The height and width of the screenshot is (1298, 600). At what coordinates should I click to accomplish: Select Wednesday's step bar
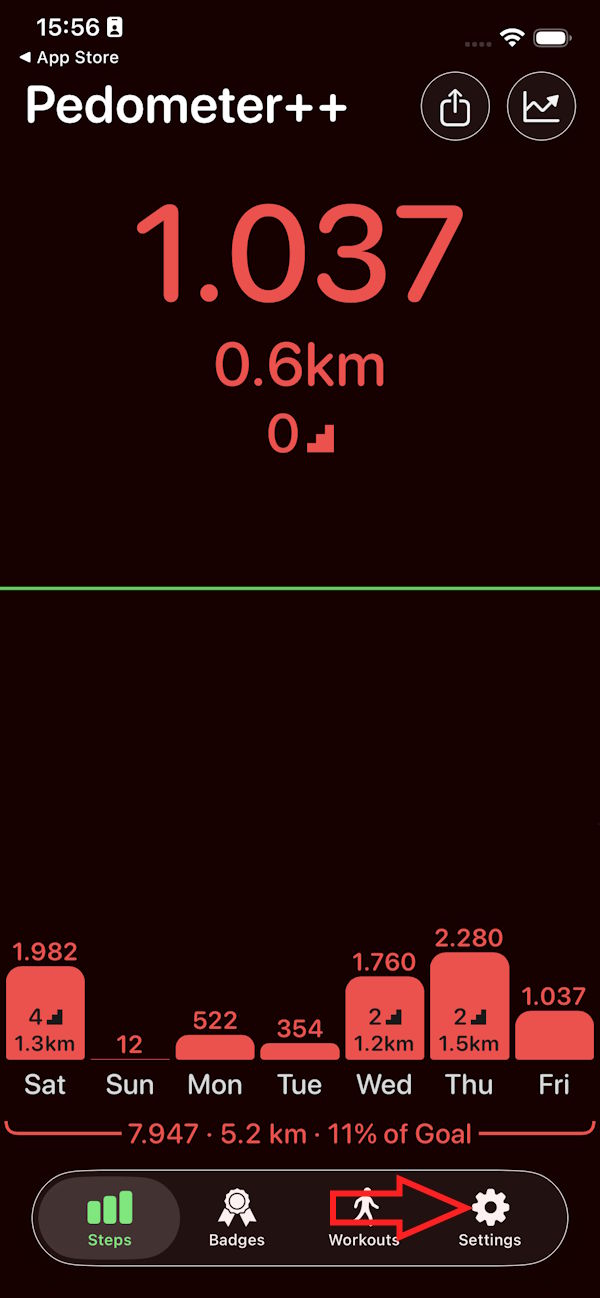click(x=385, y=1018)
